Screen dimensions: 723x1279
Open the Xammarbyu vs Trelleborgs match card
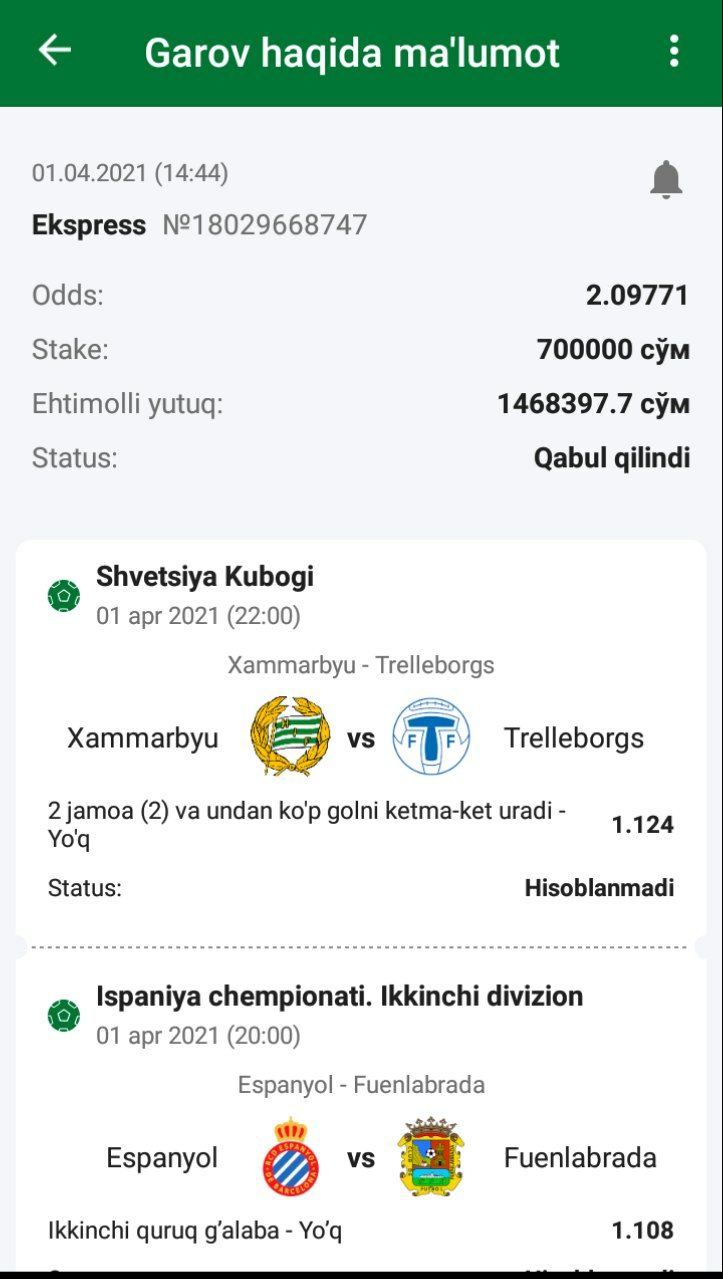click(x=360, y=738)
